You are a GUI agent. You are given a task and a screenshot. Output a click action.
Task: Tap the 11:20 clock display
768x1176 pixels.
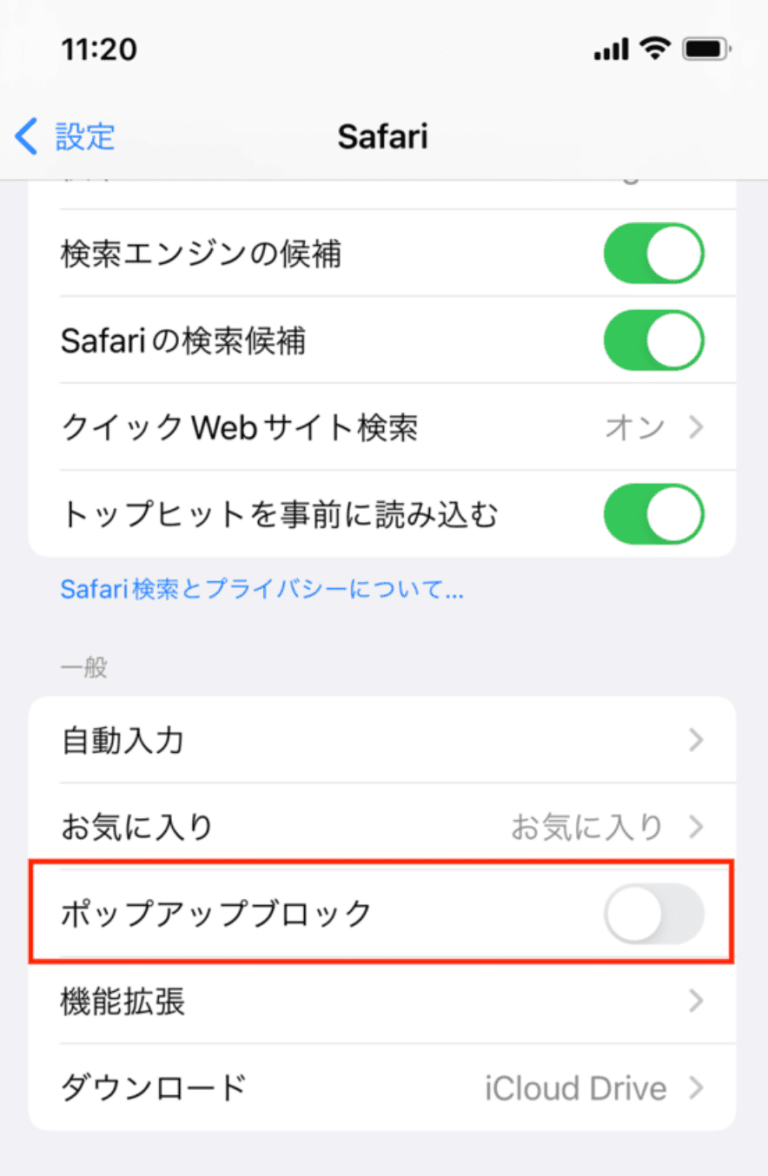pyautogui.click(x=98, y=48)
